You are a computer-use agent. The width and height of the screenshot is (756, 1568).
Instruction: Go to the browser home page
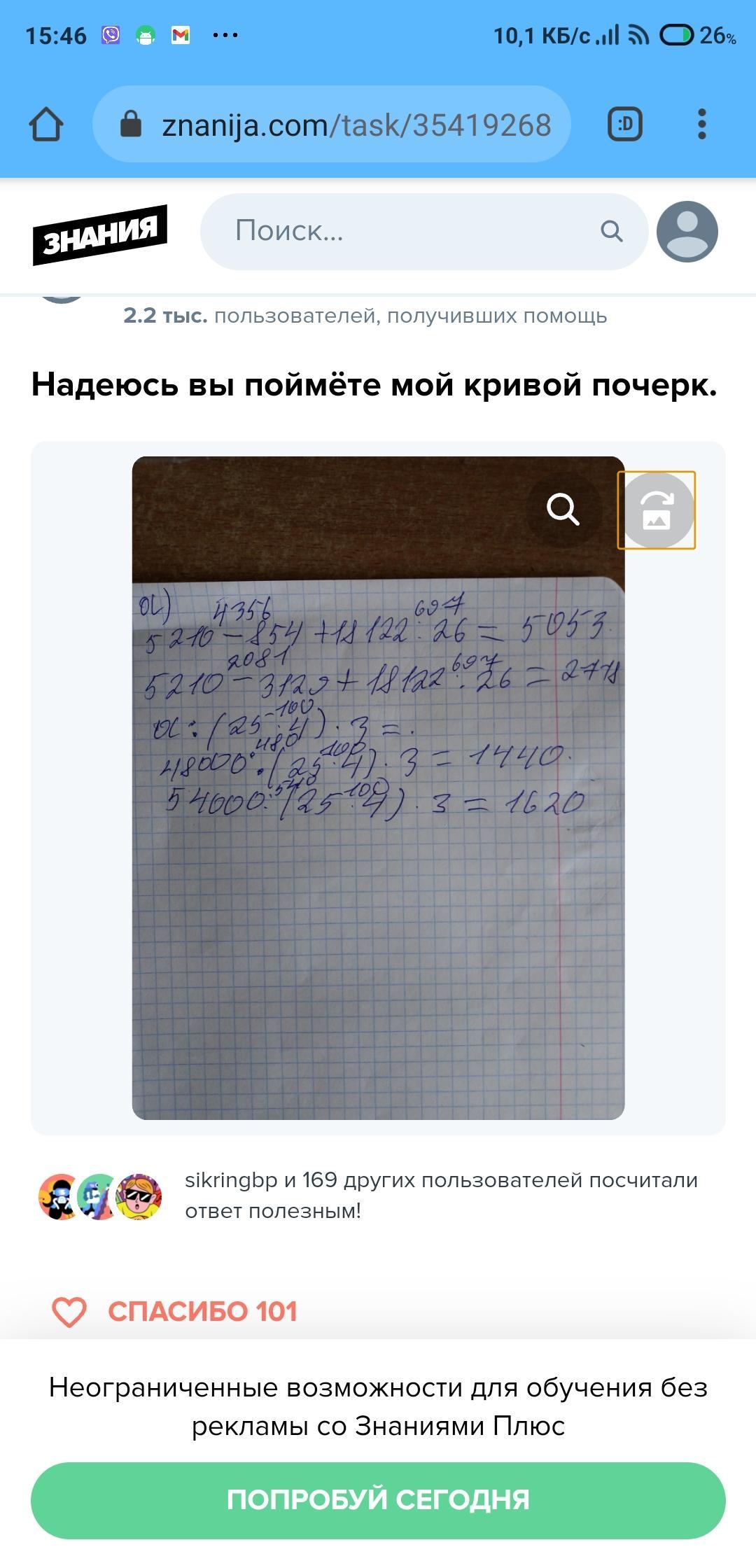tap(46, 125)
